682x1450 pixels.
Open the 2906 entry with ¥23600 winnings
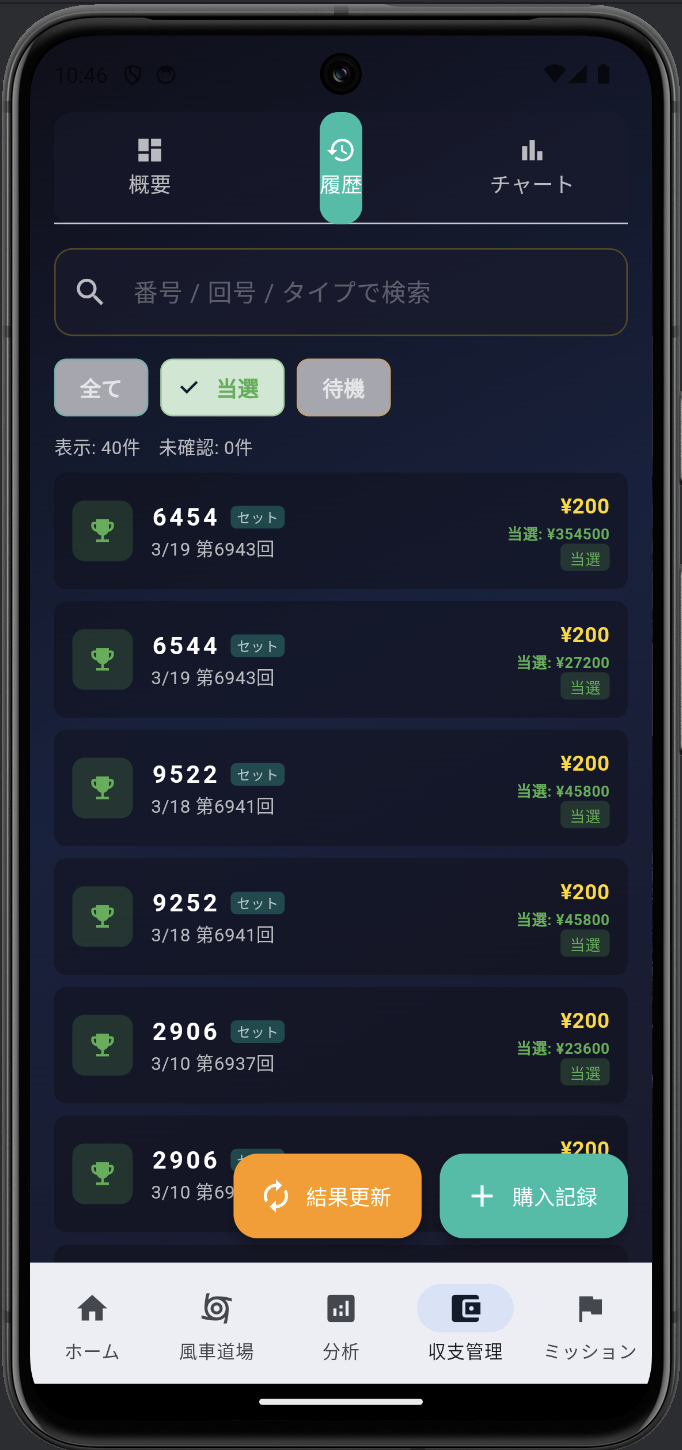pos(341,1046)
